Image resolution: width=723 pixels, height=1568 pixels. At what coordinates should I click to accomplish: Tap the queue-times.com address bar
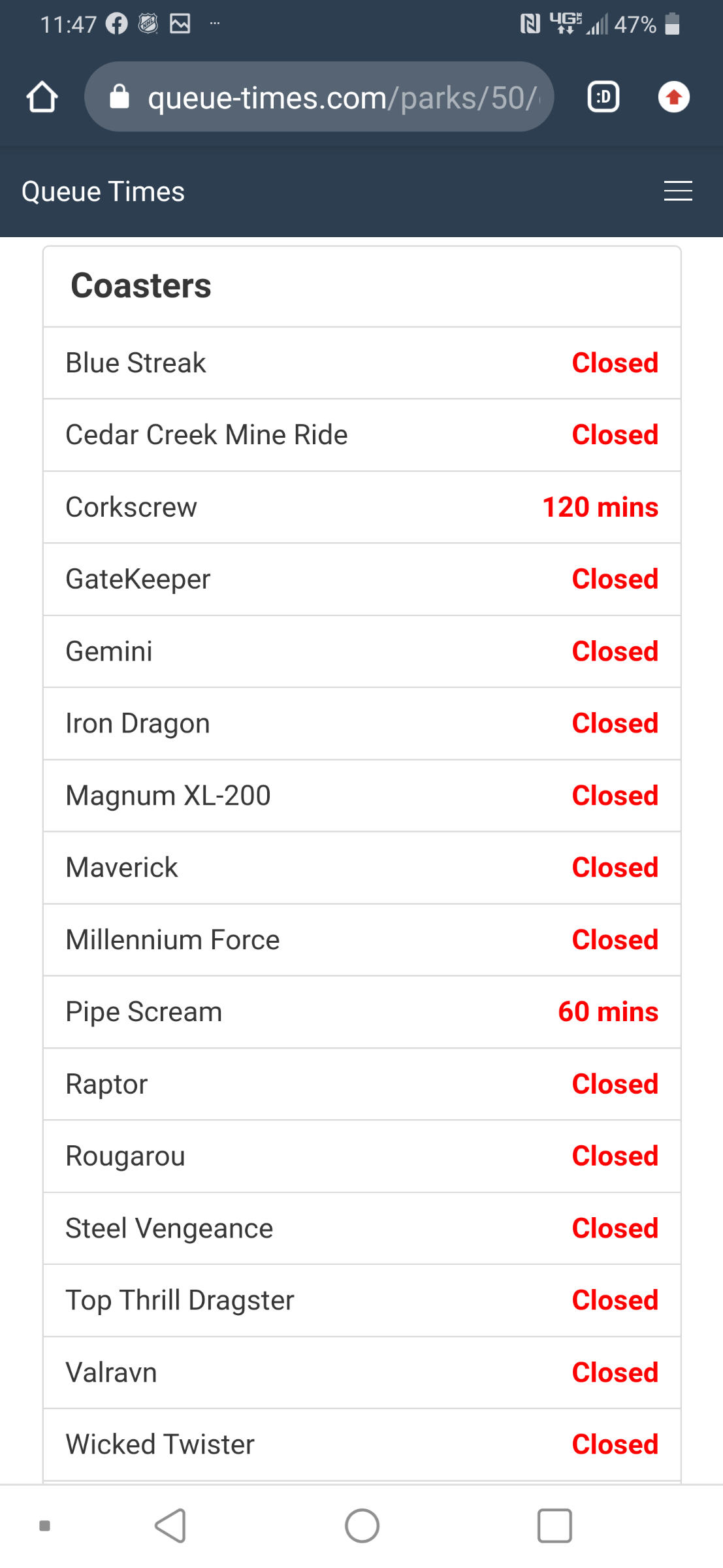(319, 97)
